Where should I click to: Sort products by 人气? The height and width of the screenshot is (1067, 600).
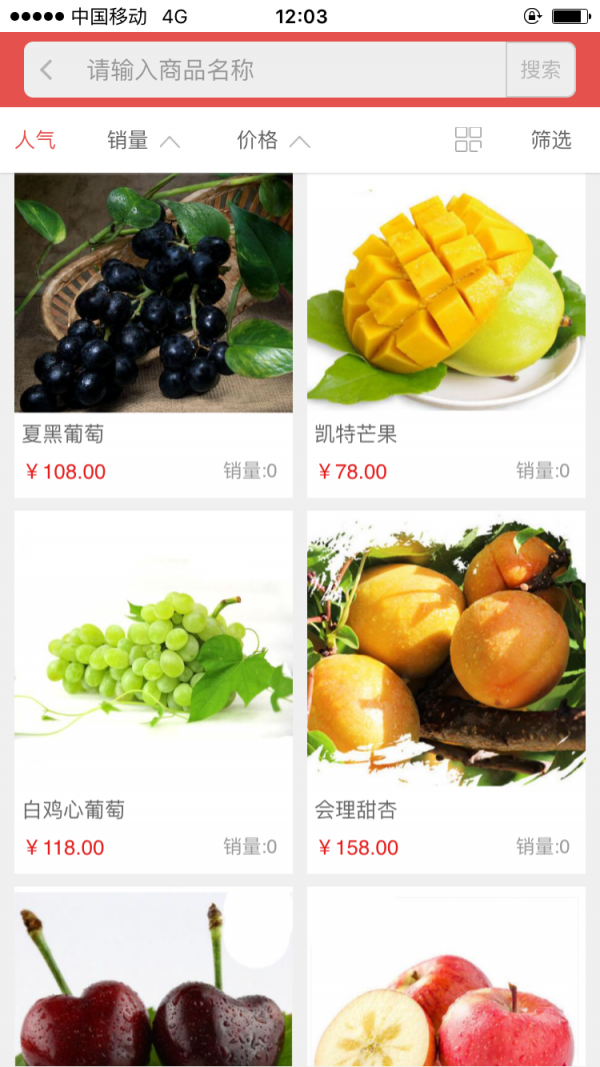[35, 140]
